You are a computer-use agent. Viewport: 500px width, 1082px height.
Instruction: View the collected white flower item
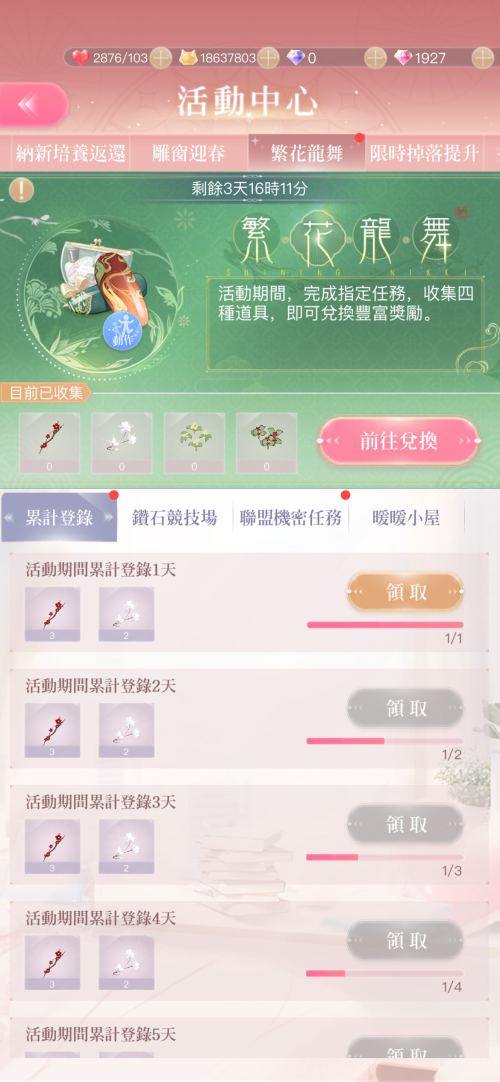point(122,443)
